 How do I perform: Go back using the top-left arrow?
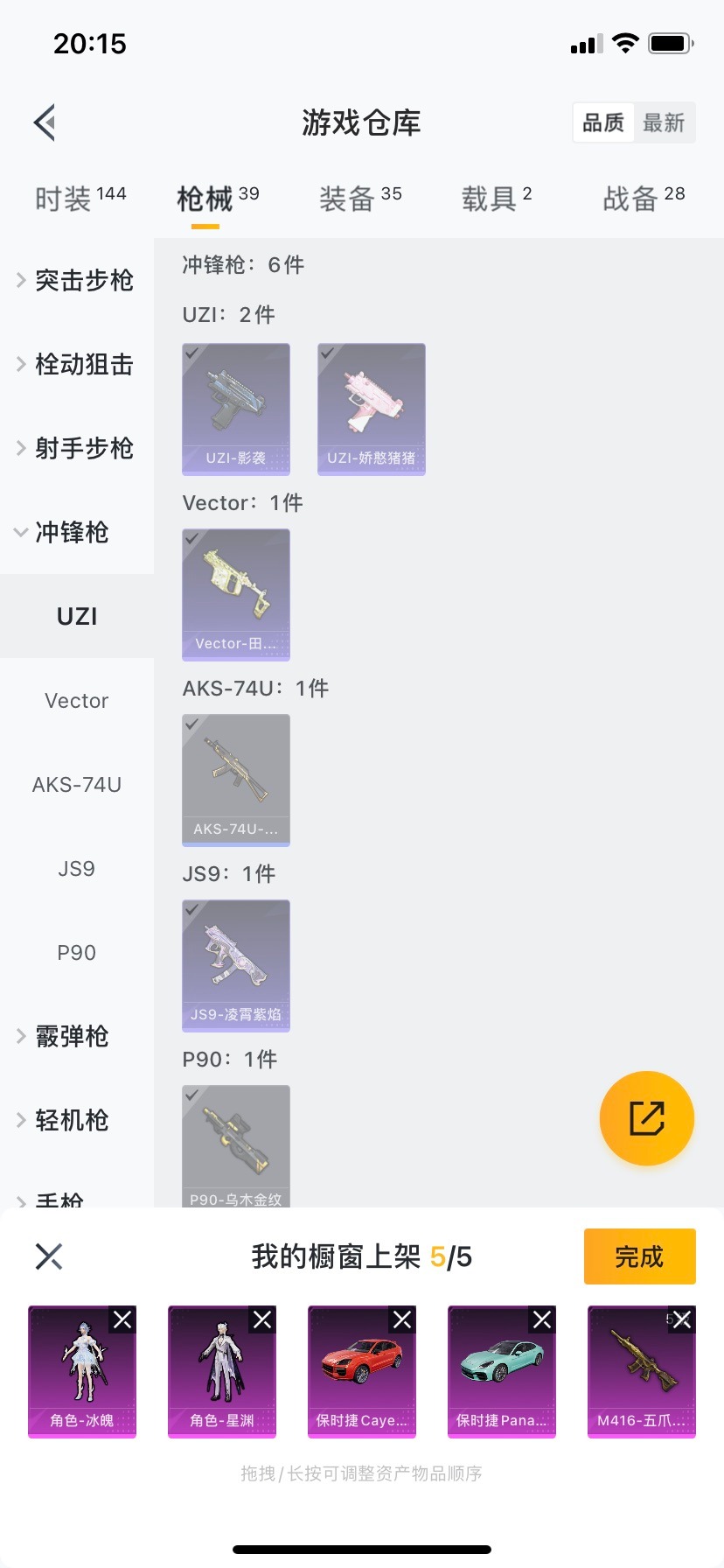pos(45,122)
